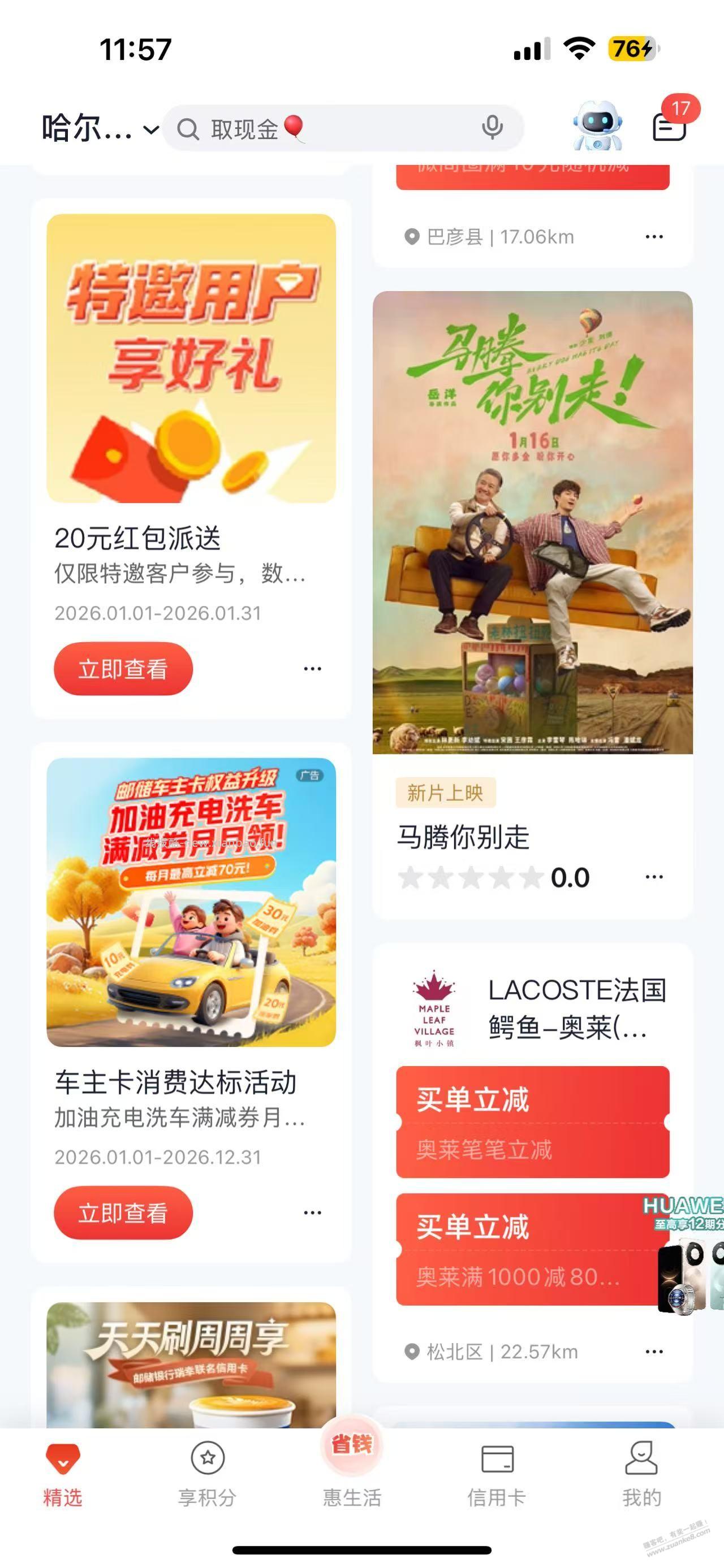Open more options on the 20元红包派送 card

pyautogui.click(x=312, y=668)
